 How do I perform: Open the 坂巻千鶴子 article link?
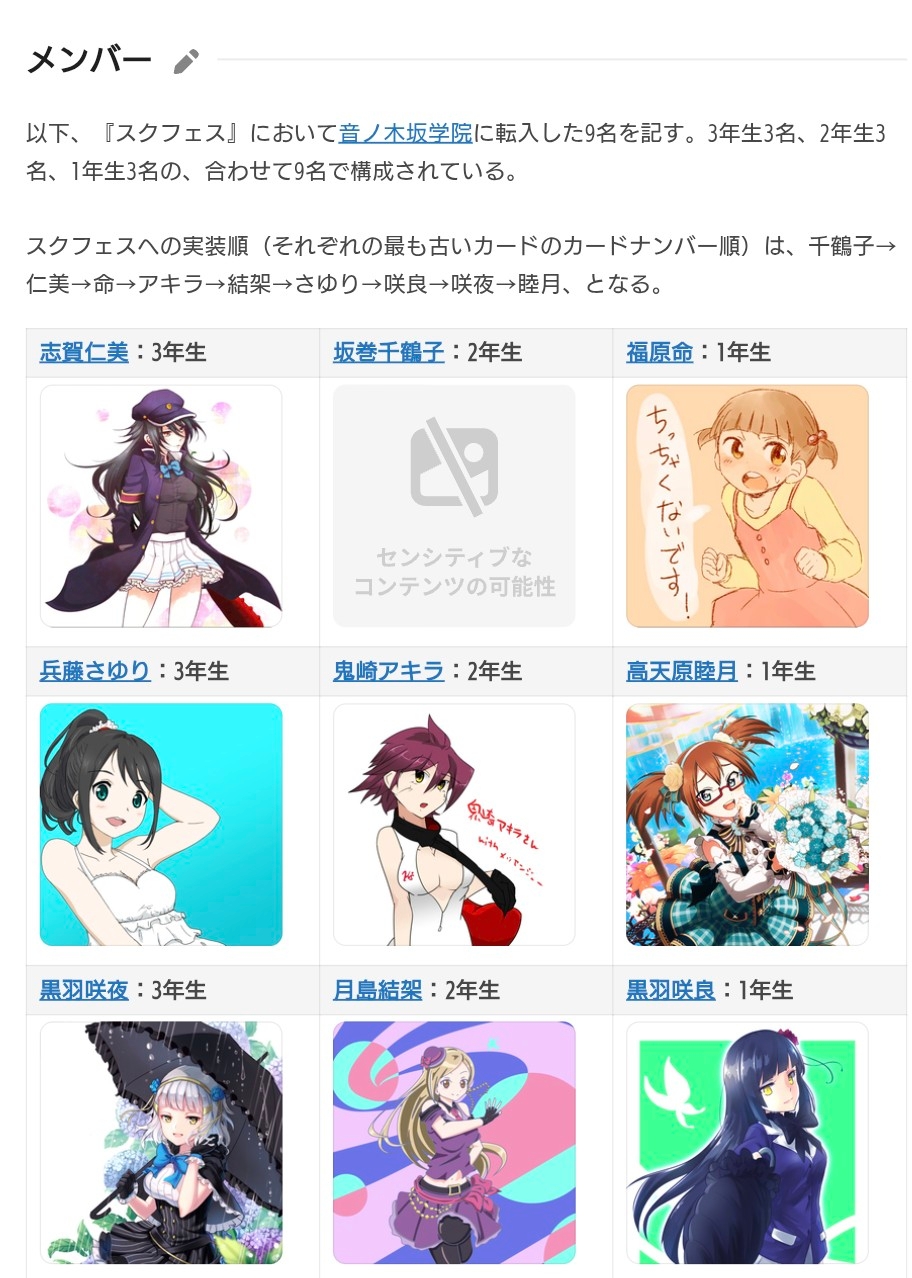[x=389, y=352]
